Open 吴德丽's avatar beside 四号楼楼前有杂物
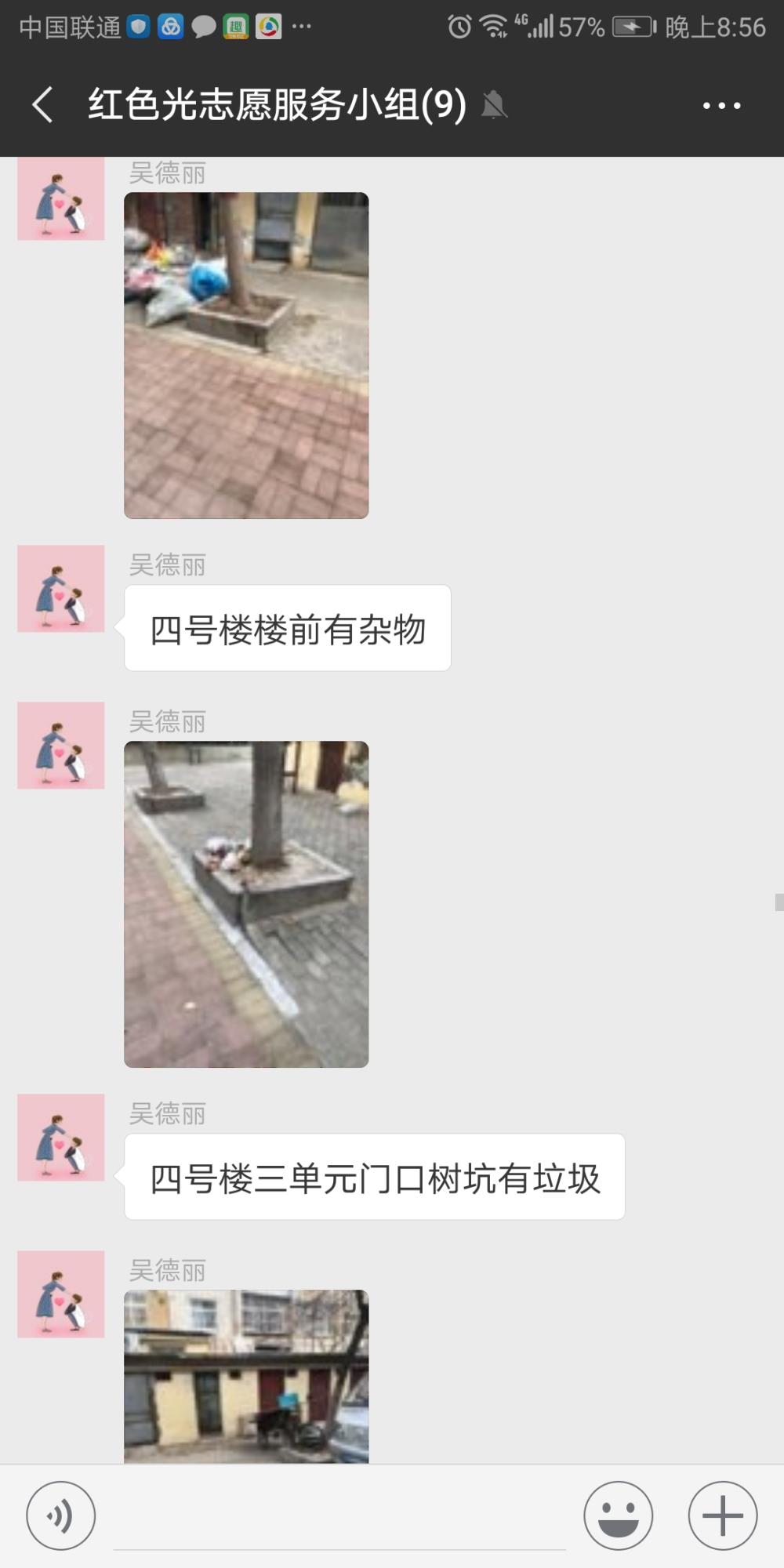Image resolution: width=784 pixels, height=1568 pixels. click(x=61, y=589)
